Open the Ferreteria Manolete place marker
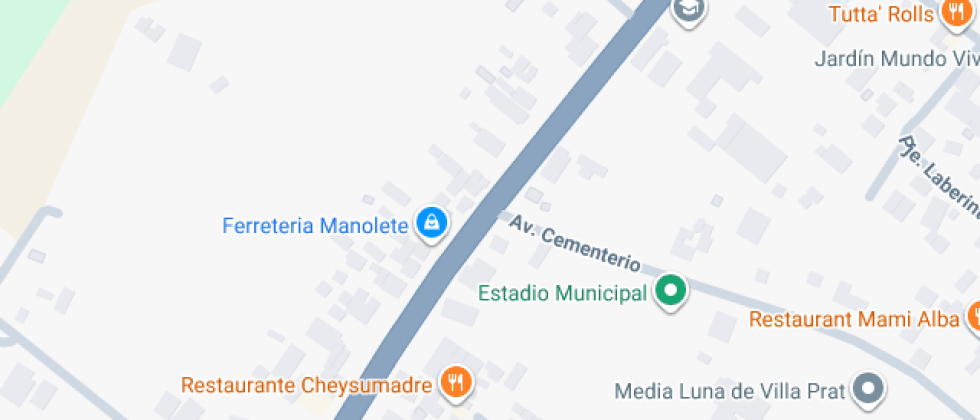 431,223
